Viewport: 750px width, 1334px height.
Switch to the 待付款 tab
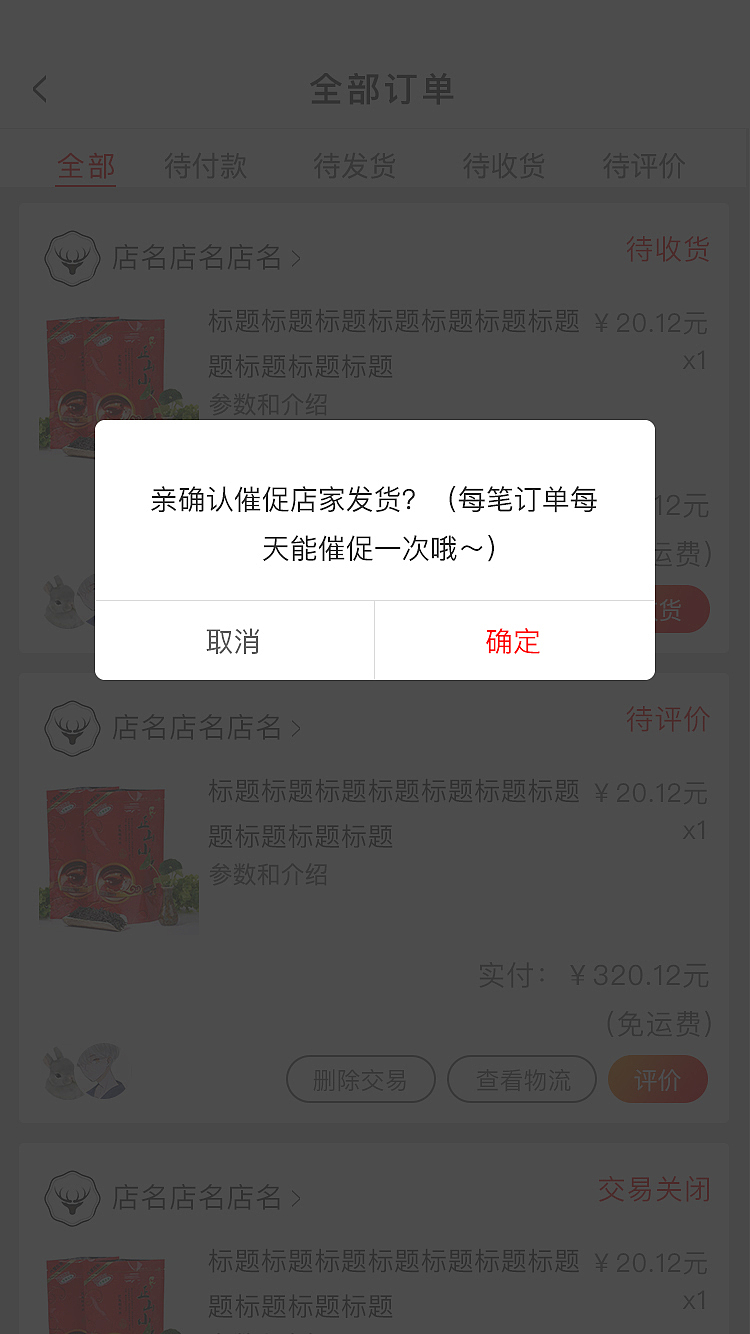click(x=206, y=166)
